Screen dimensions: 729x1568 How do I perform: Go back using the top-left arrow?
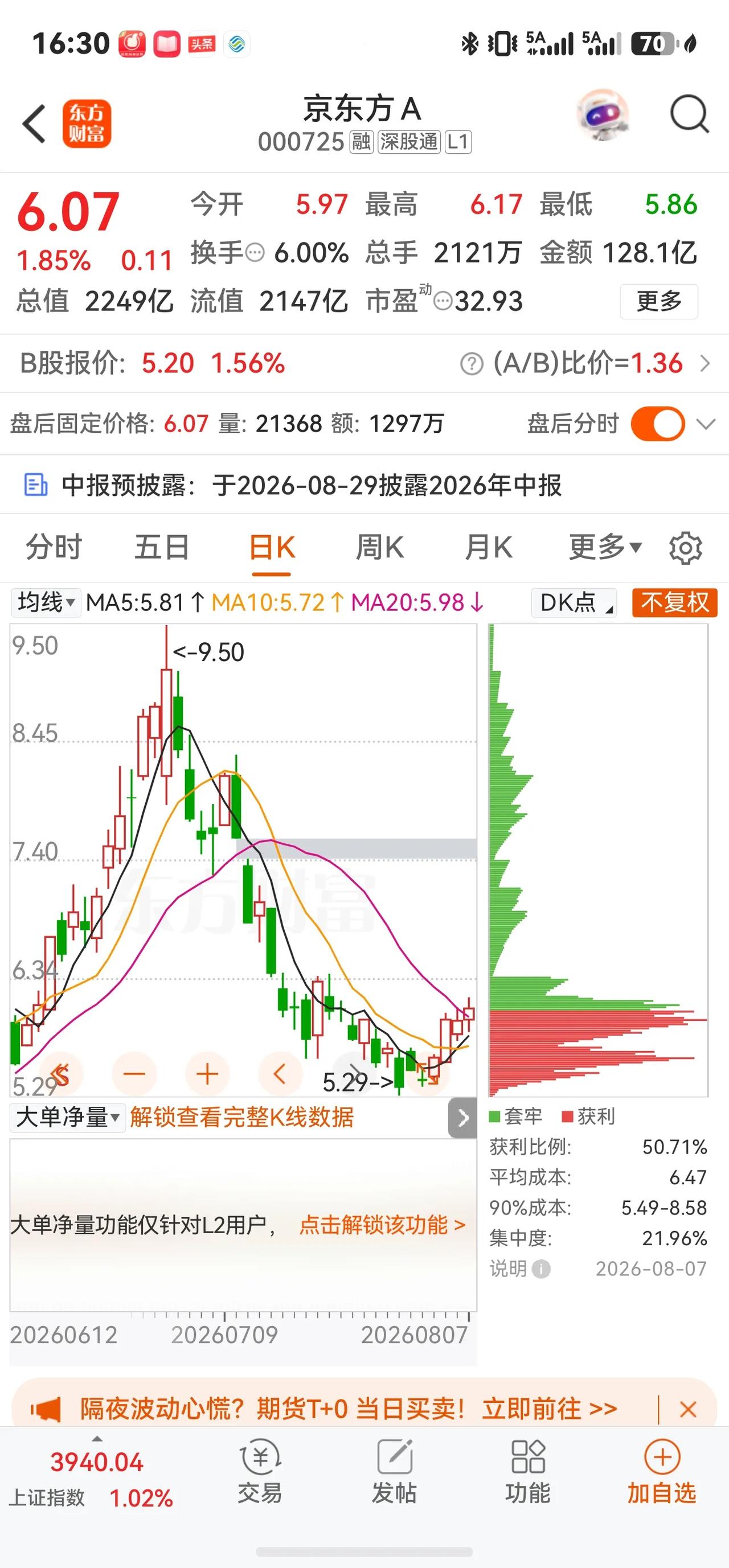[34, 124]
